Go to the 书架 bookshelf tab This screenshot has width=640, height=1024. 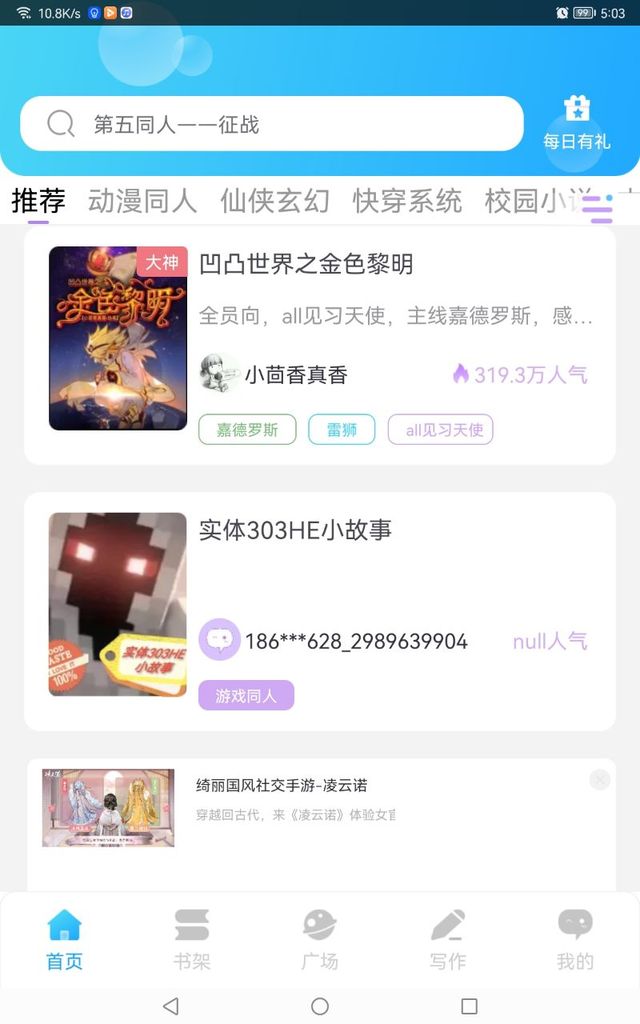[191, 940]
